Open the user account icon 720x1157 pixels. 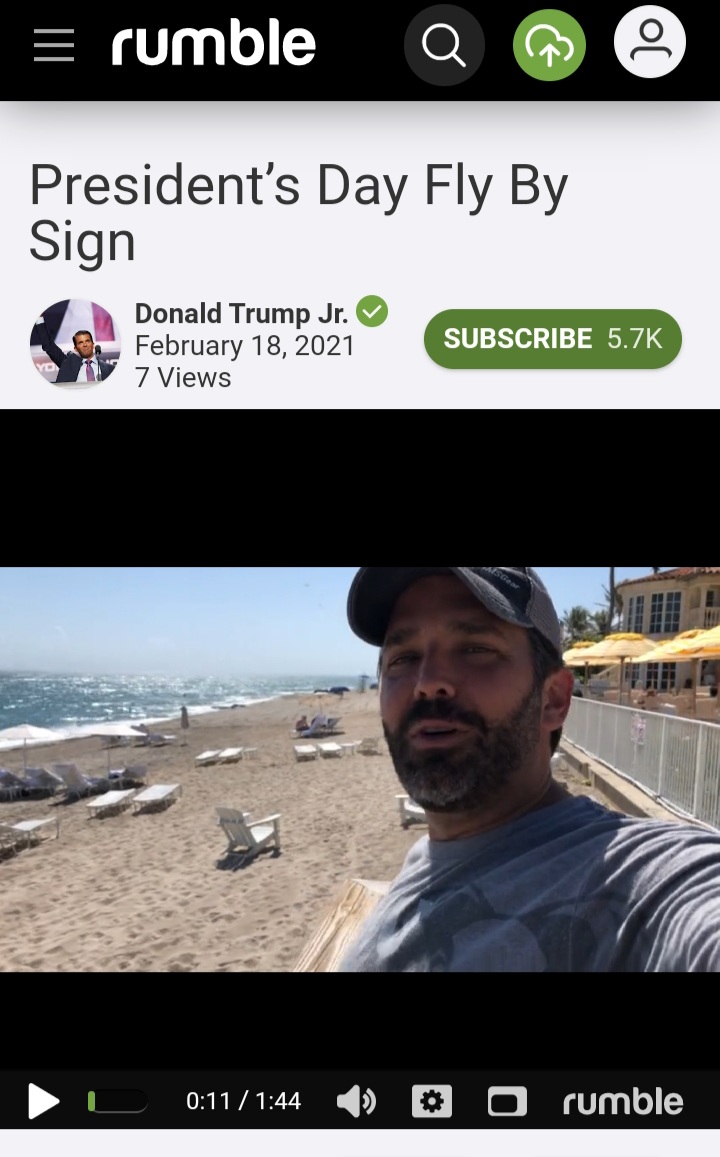[x=650, y=41]
